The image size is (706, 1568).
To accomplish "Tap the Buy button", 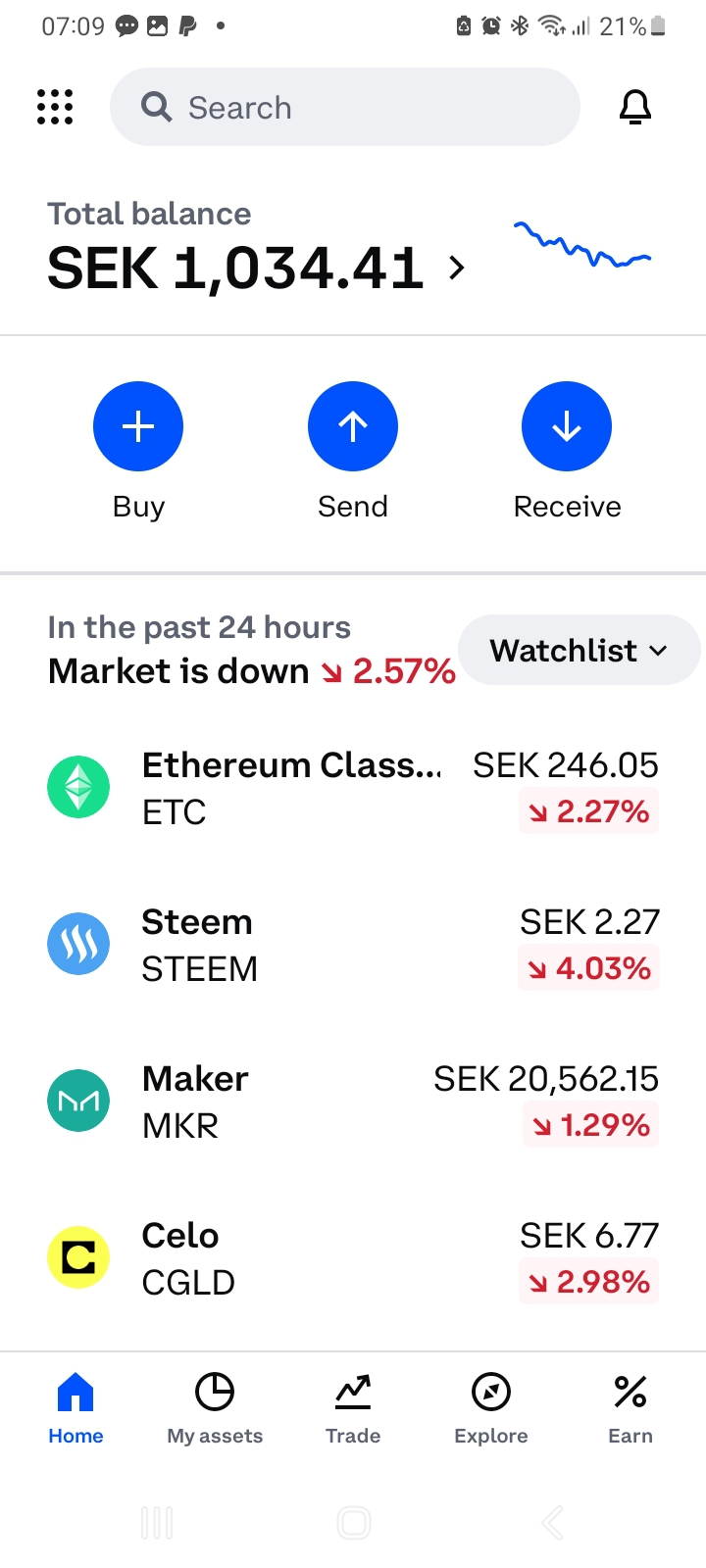I will [138, 426].
